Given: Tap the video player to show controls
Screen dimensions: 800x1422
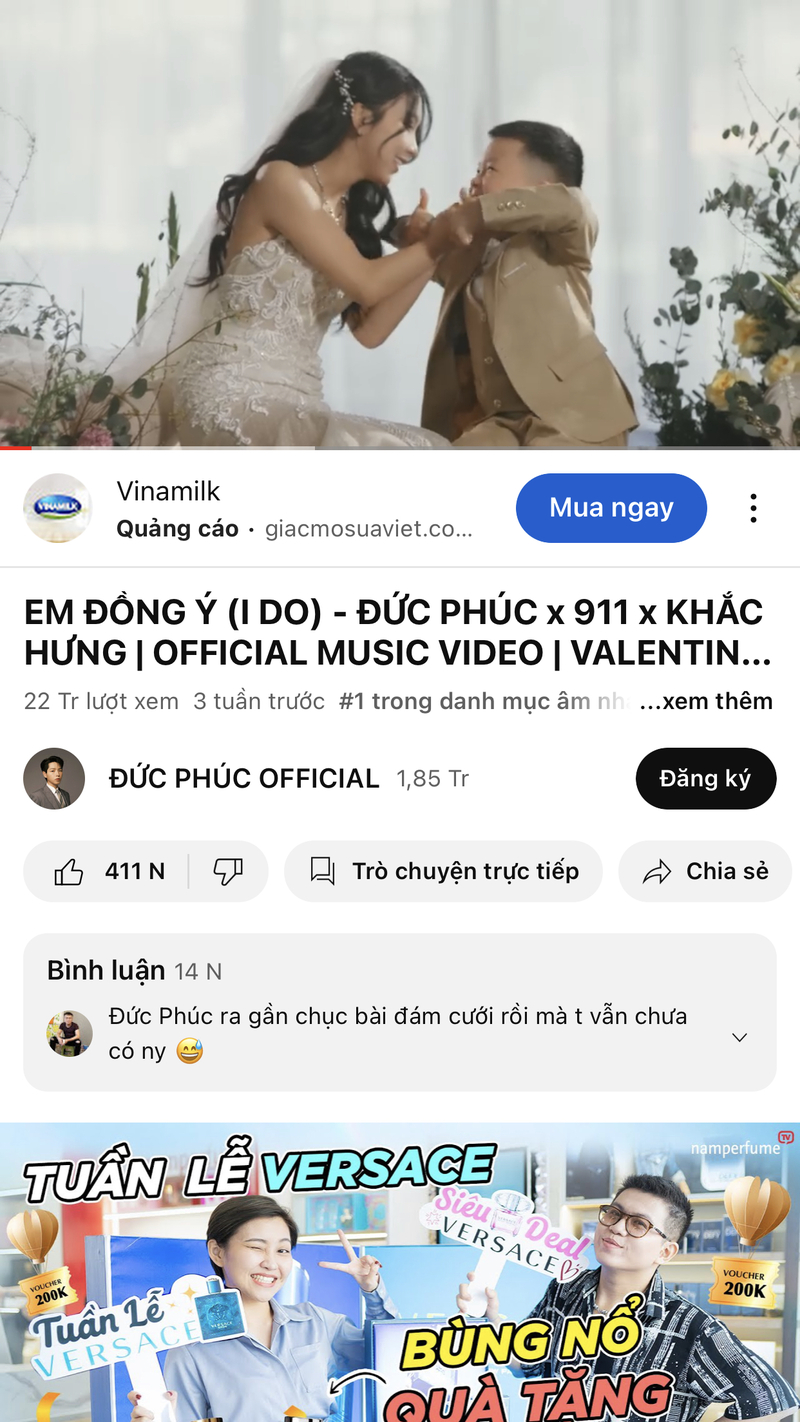Looking at the screenshot, I should (400, 222).
